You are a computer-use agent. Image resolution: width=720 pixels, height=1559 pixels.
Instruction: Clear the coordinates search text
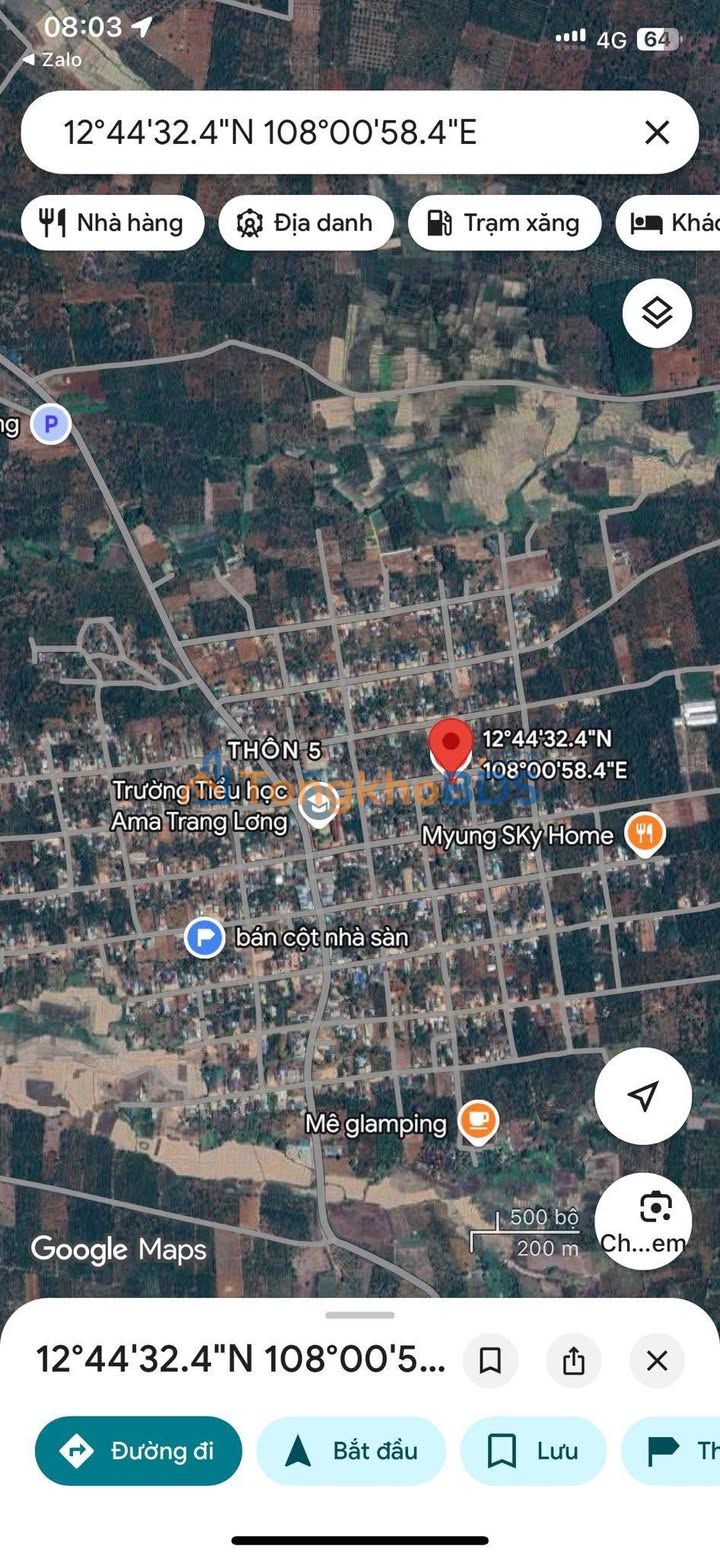pos(657,132)
